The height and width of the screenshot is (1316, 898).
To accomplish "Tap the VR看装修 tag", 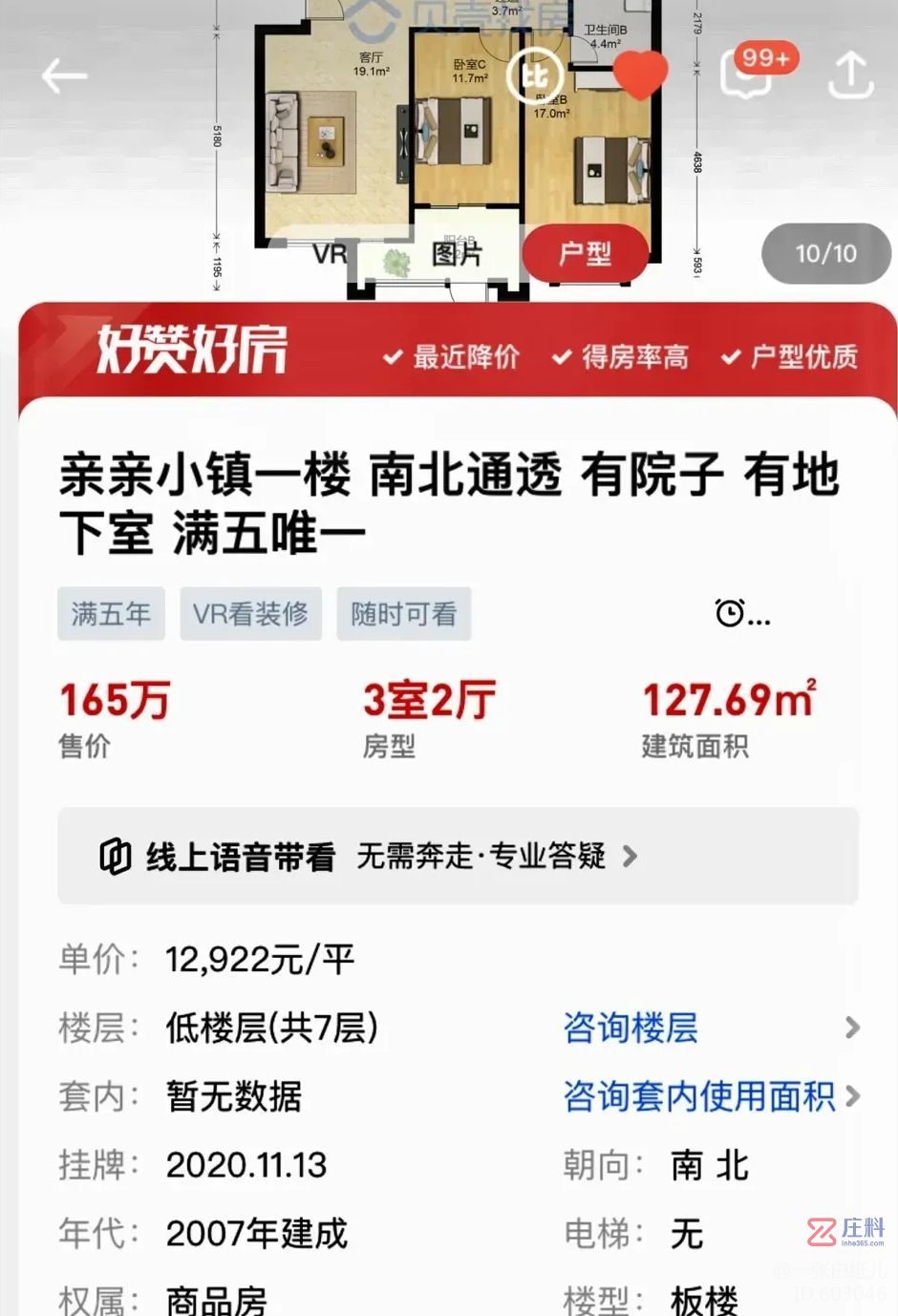I will pyautogui.click(x=250, y=613).
